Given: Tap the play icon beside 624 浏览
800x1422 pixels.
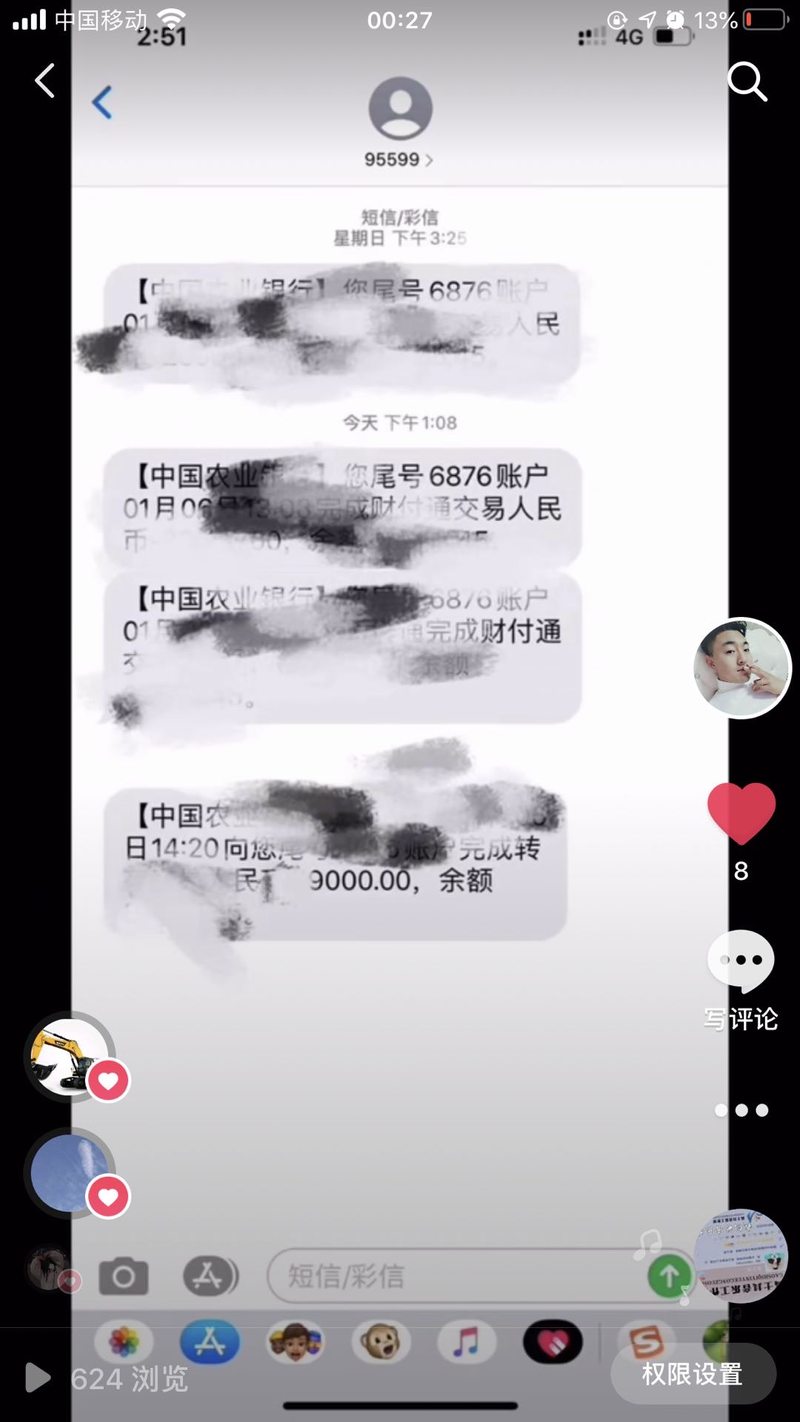Looking at the screenshot, I should [x=37, y=1378].
